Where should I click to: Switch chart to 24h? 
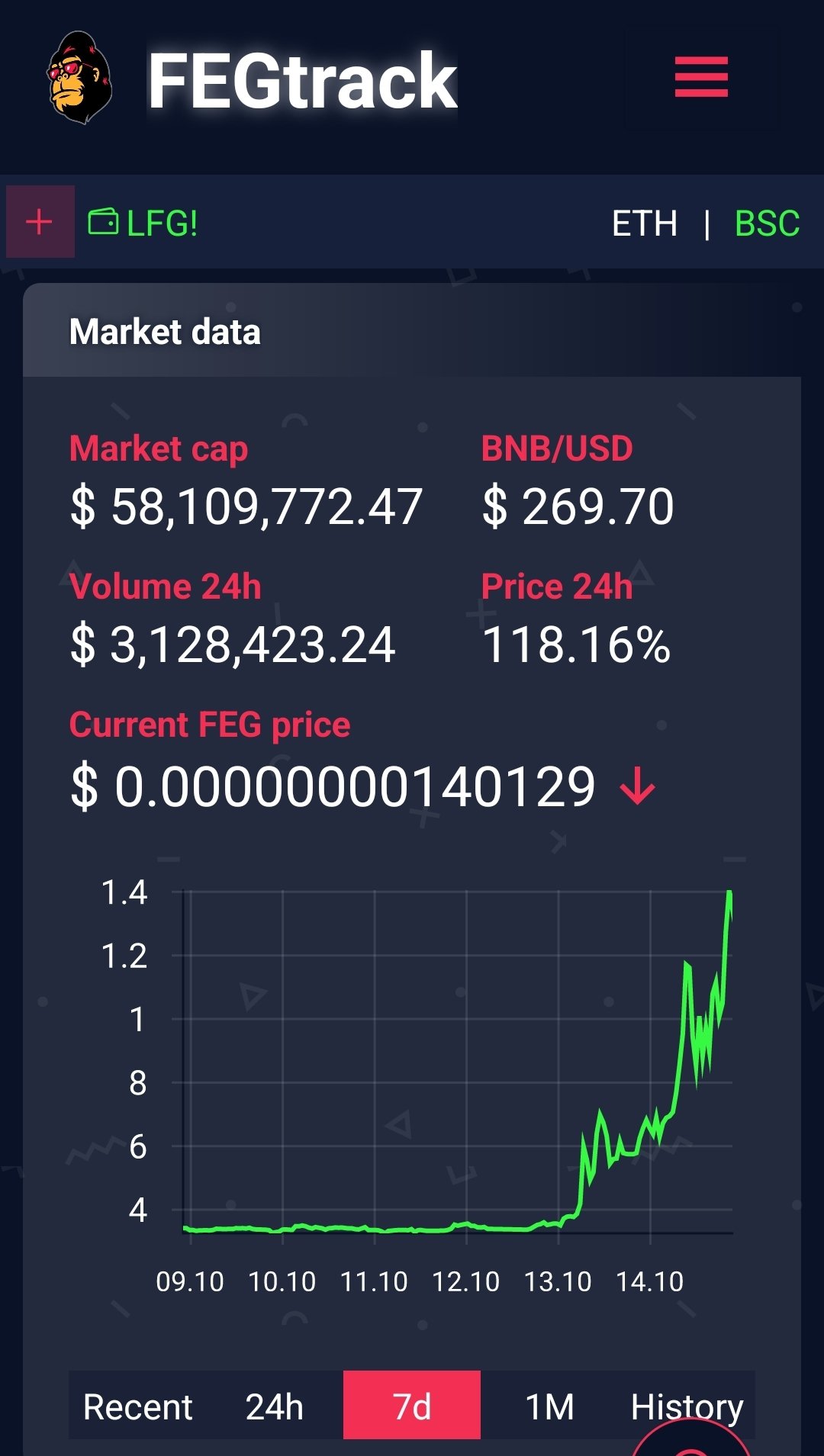275,1406
